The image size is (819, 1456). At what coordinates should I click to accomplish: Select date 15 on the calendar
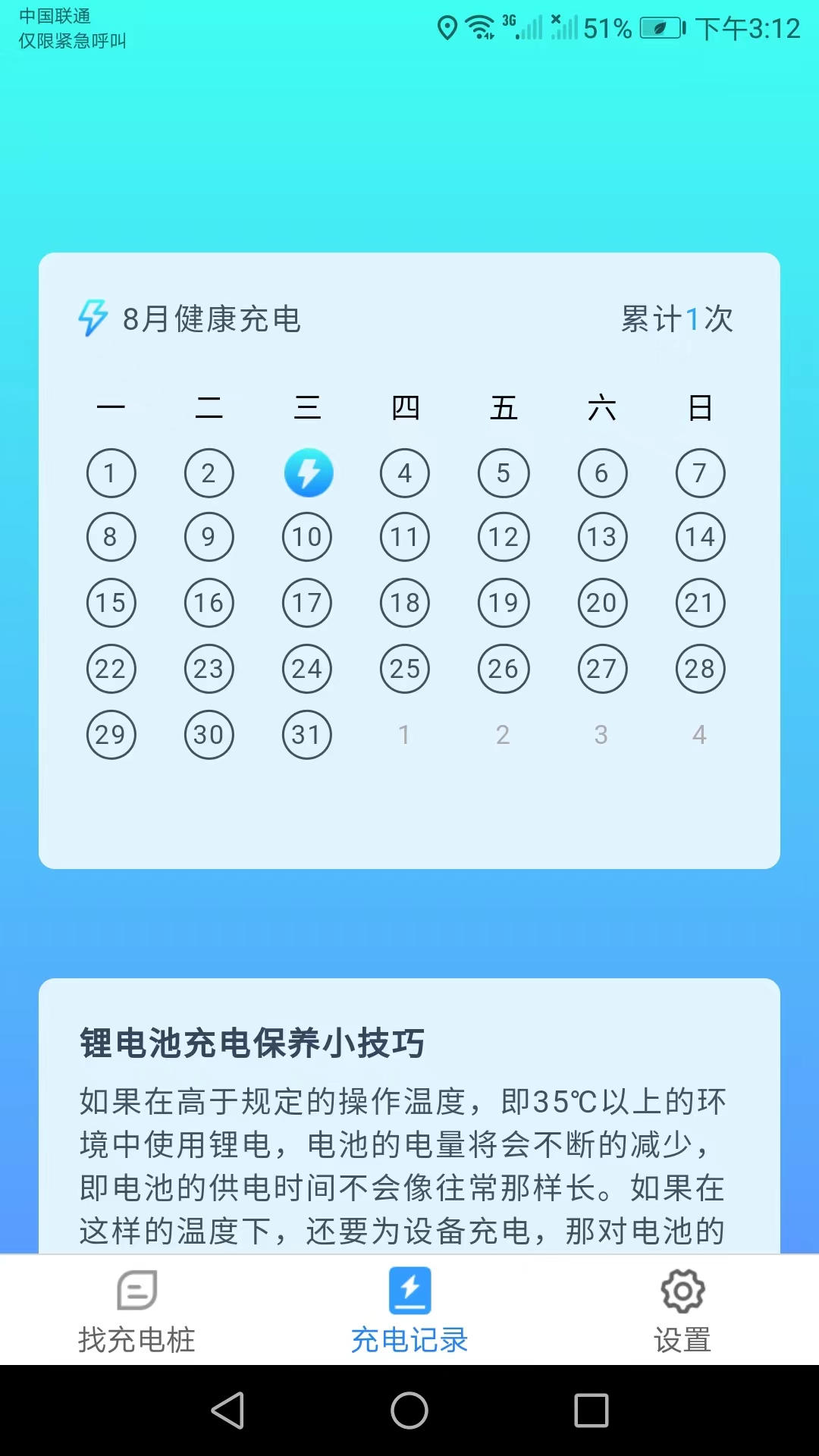111,604
